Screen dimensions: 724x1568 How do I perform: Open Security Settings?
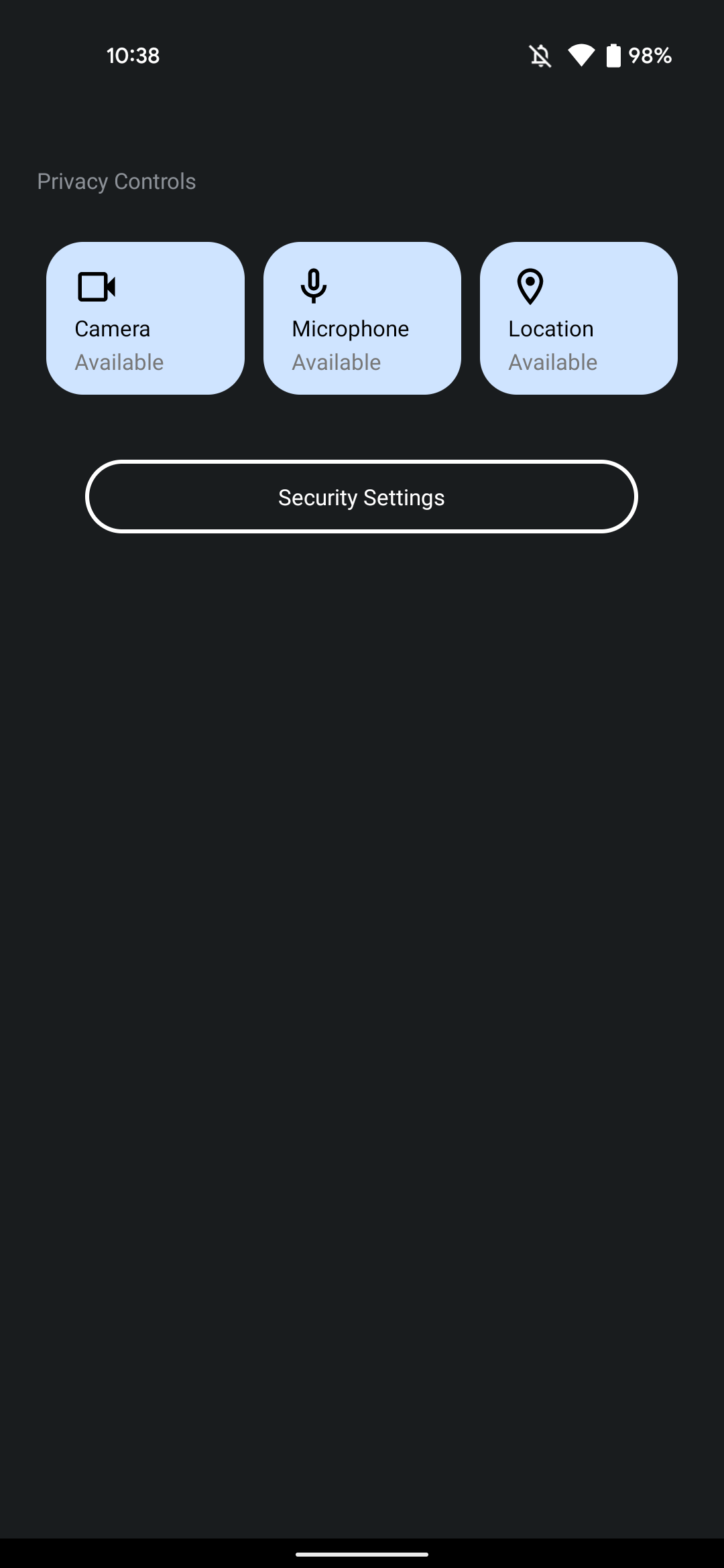tap(361, 497)
